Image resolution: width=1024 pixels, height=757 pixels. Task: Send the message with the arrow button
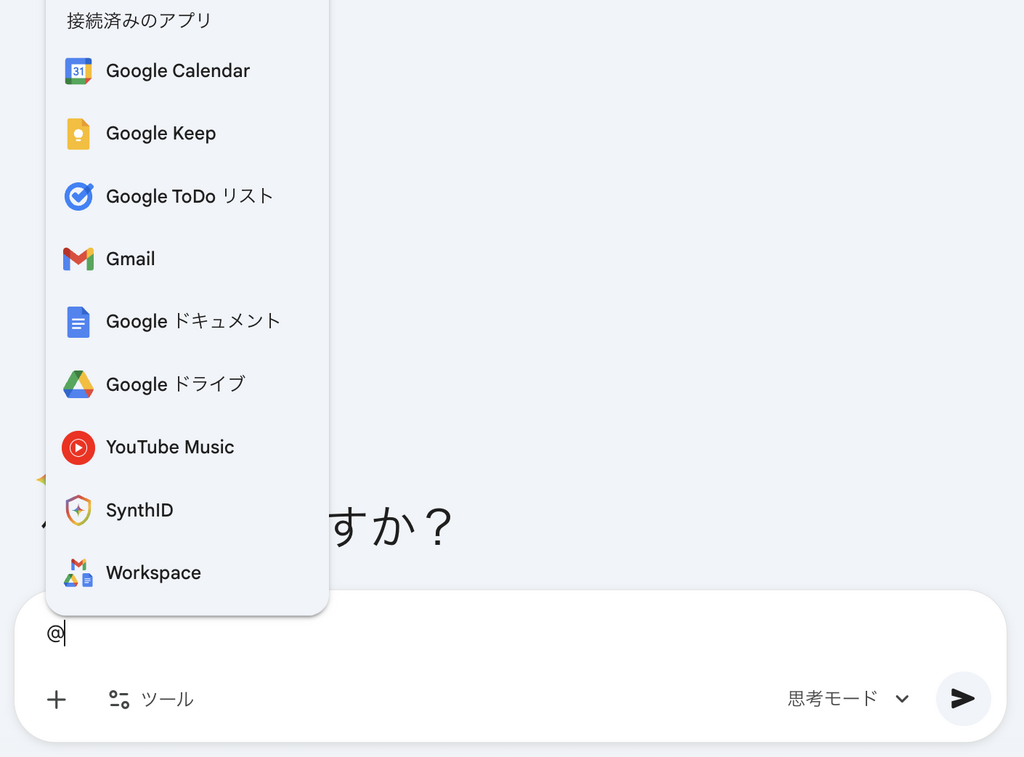[962, 698]
